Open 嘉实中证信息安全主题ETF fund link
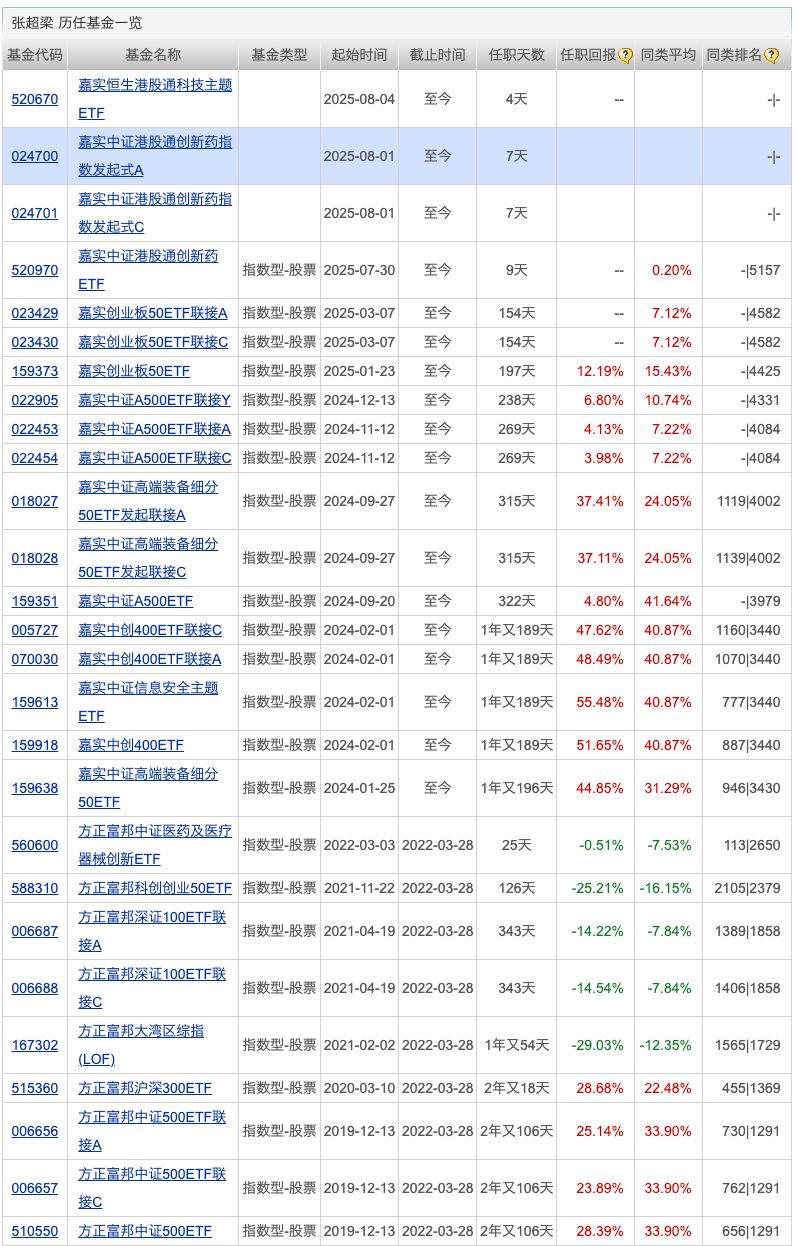Image resolution: width=796 pixels, height=1246 pixels. 148,688
